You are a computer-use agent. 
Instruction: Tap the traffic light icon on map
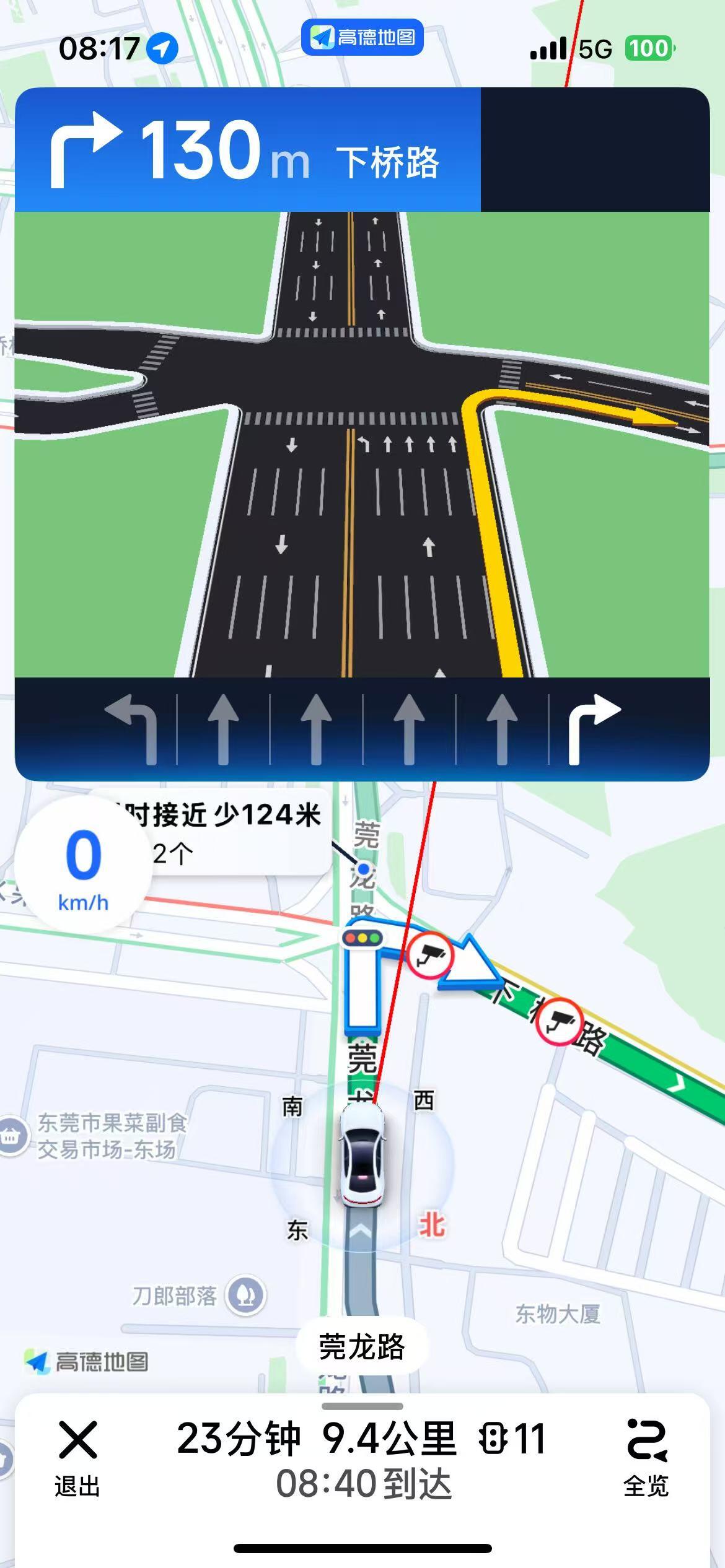(362, 938)
